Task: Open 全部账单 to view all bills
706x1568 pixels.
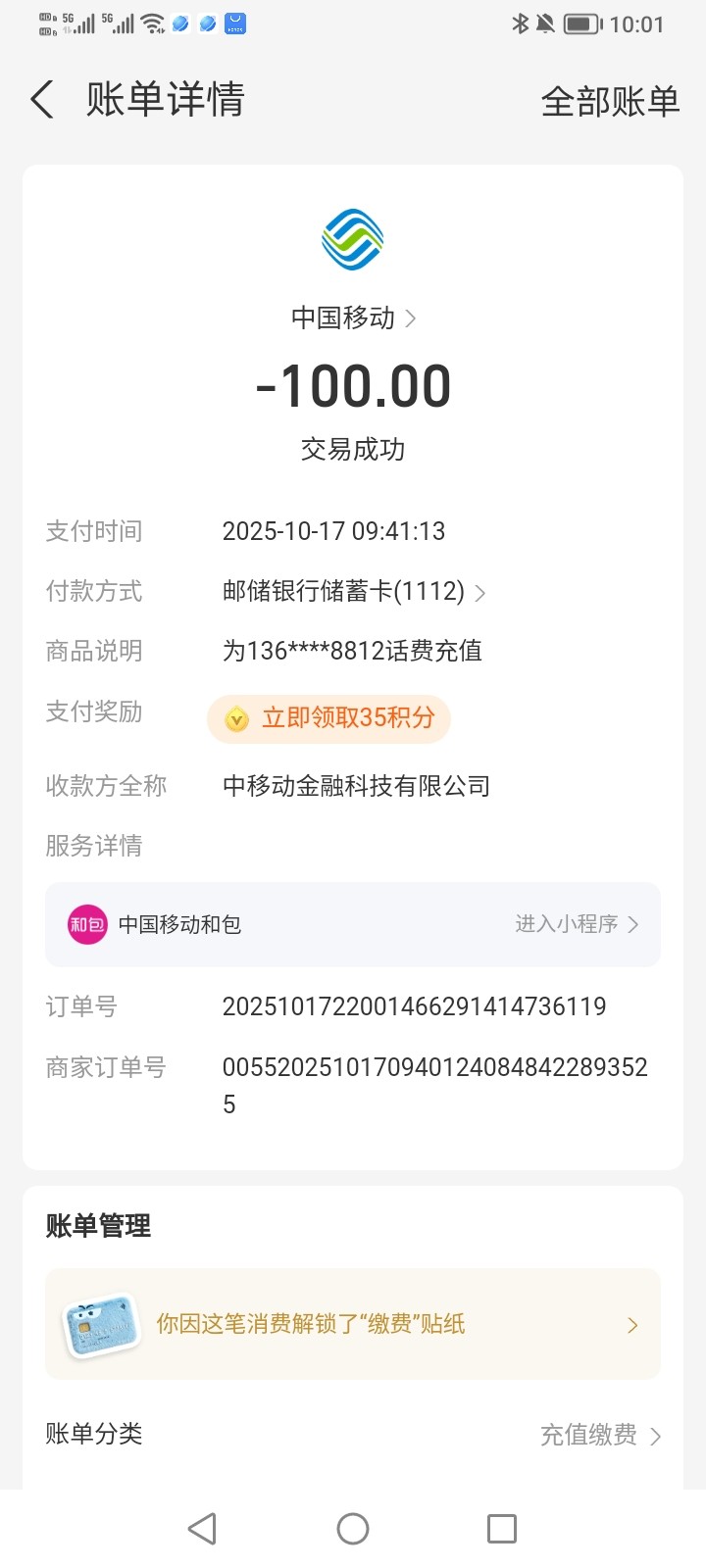Action: [610, 101]
